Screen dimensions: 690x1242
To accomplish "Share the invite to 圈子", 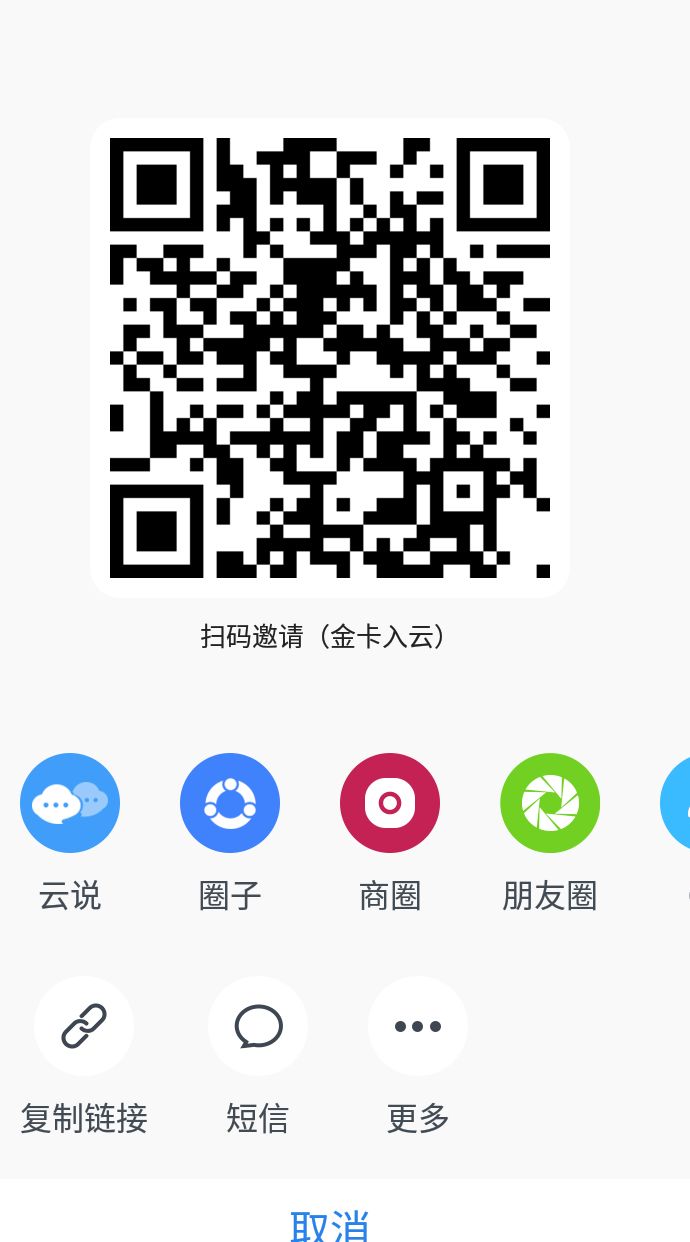I will [x=230, y=803].
